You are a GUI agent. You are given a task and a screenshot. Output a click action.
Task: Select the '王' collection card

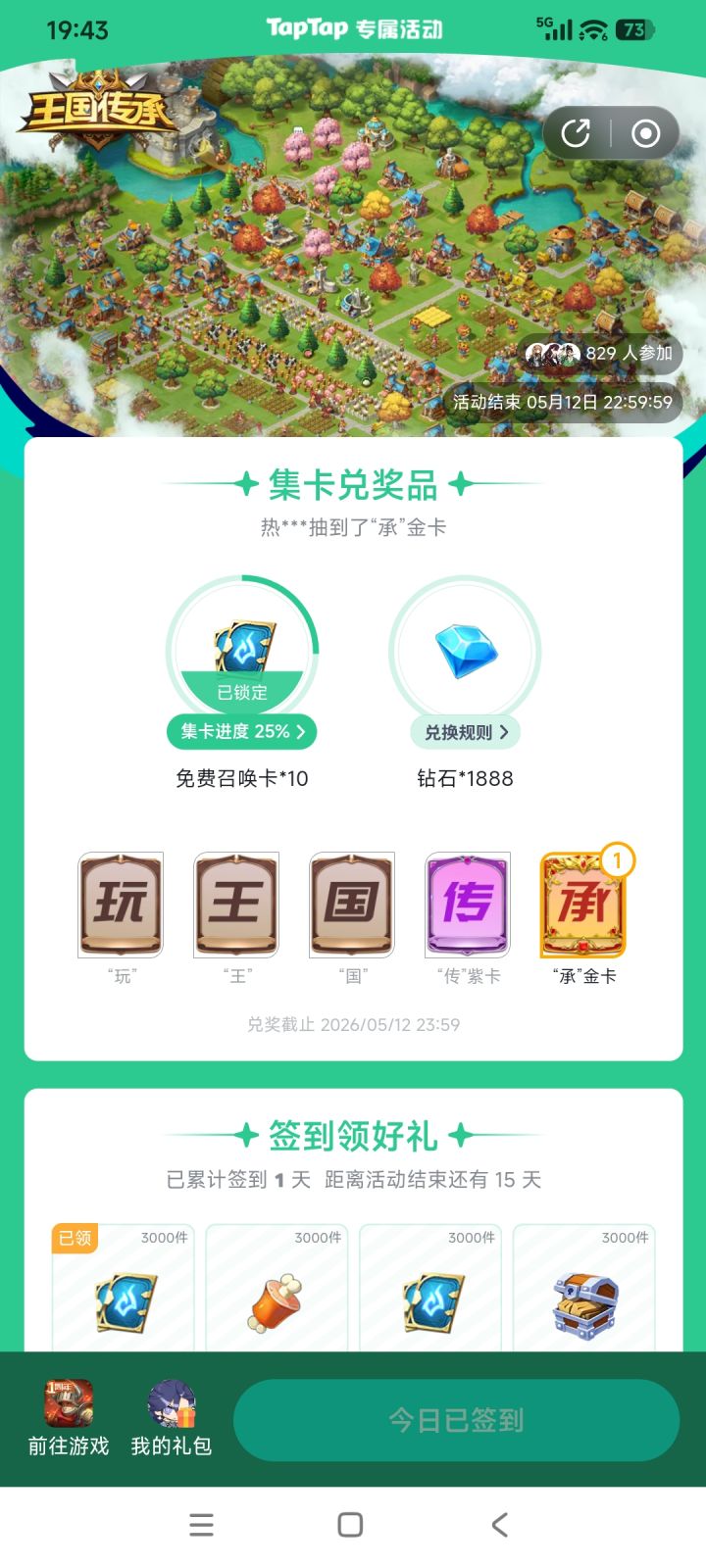[235, 904]
